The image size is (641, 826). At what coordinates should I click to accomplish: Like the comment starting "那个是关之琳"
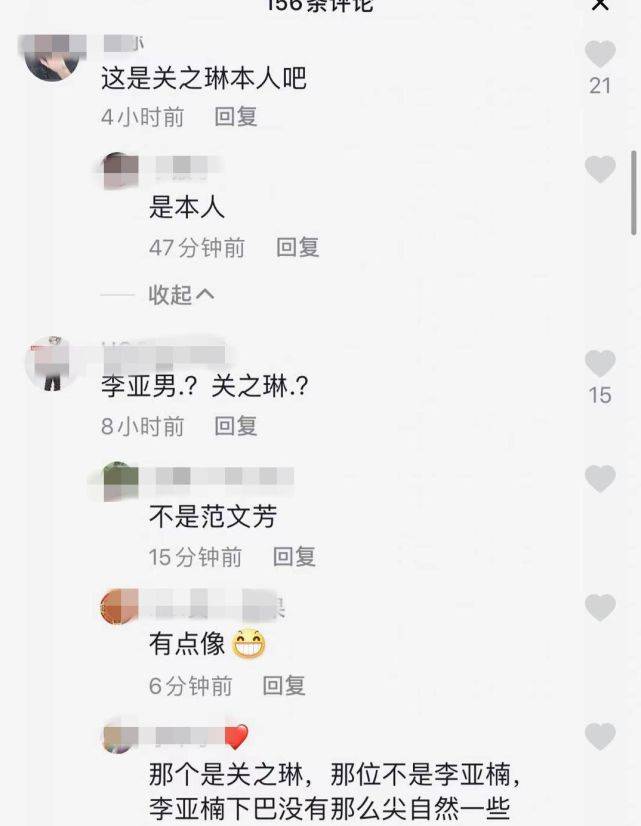tap(600, 737)
